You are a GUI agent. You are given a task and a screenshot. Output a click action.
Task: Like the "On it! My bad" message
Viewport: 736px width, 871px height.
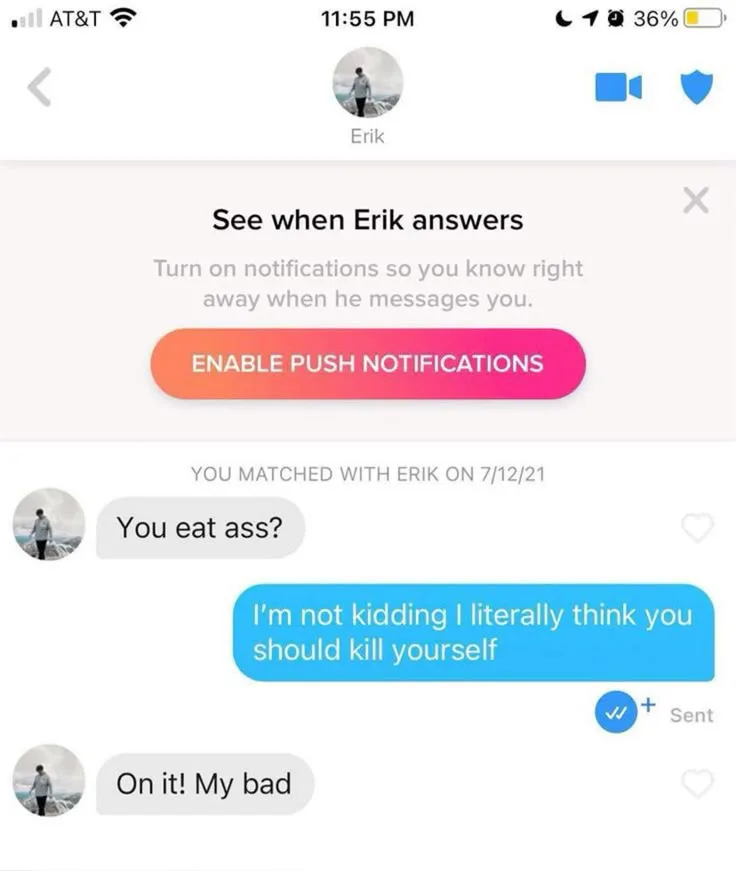(x=697, y=783)
